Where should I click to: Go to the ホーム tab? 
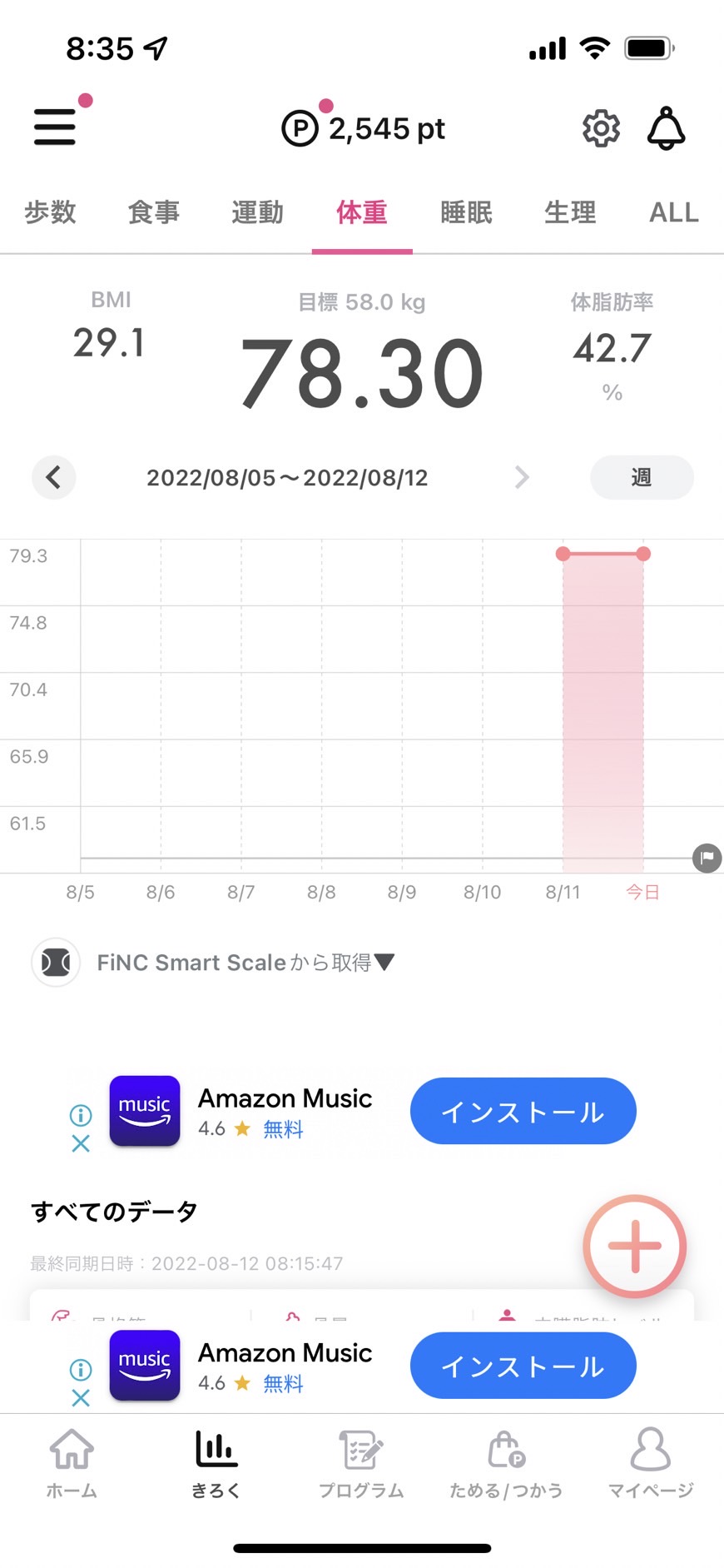click(x=72, y=1463)
